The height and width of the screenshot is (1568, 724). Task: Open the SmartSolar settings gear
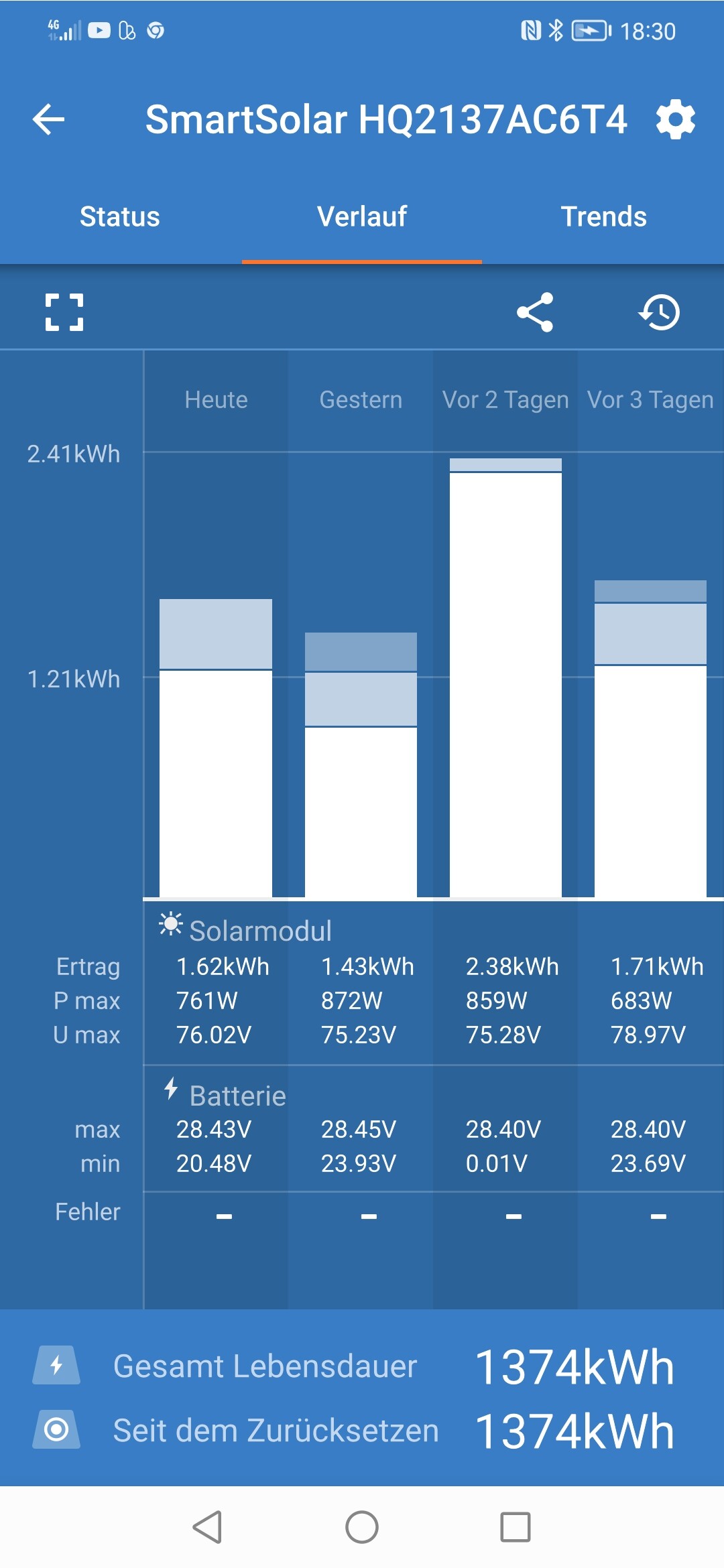tap(675, 120)
